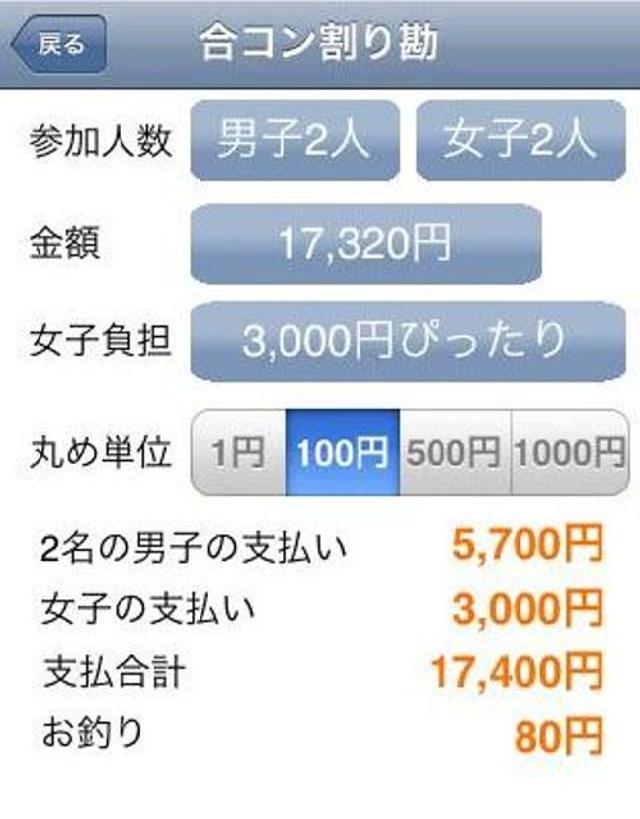Choose the 1000円 rounding unit
This screenshot has height=819, width=640.
point(570,453)
